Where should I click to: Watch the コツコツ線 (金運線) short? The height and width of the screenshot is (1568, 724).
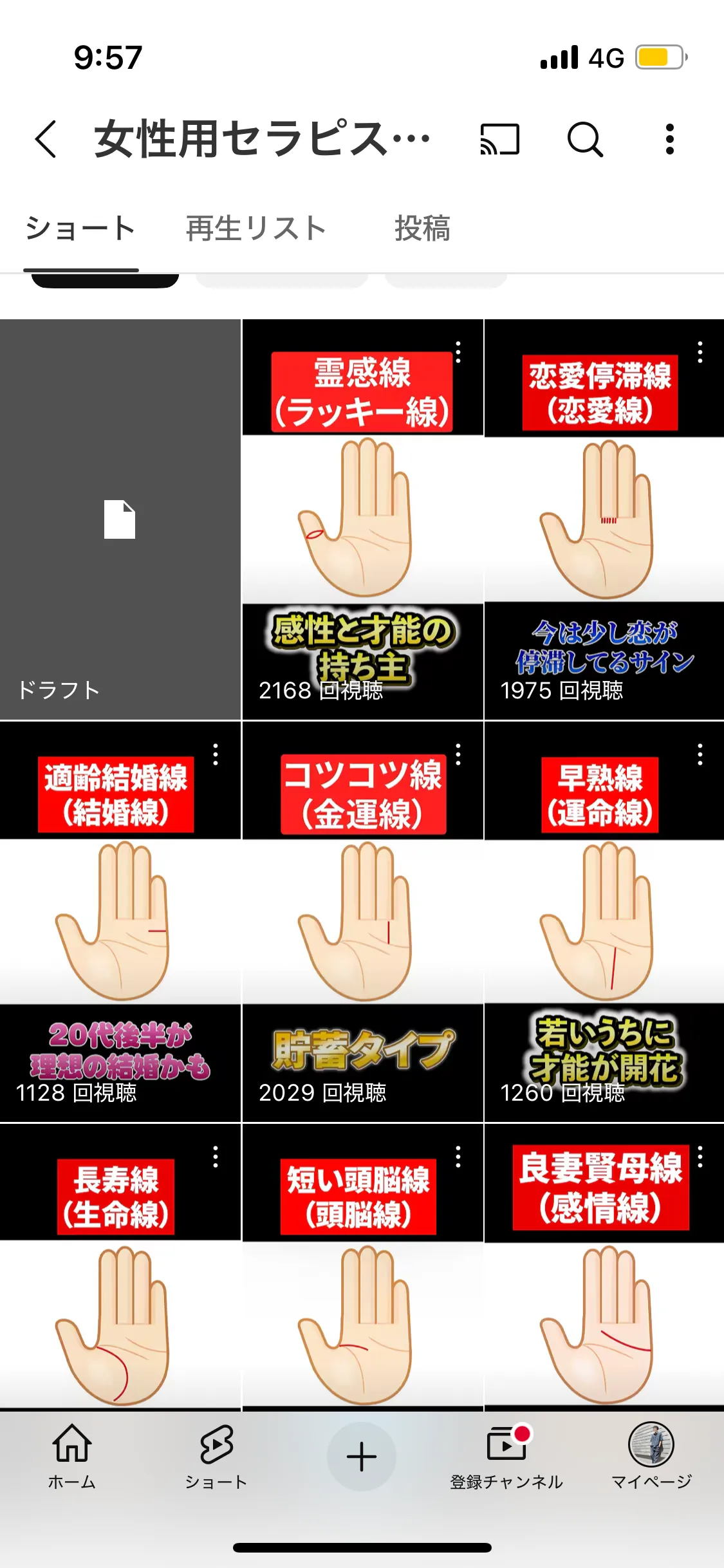[x=362, y=922]
